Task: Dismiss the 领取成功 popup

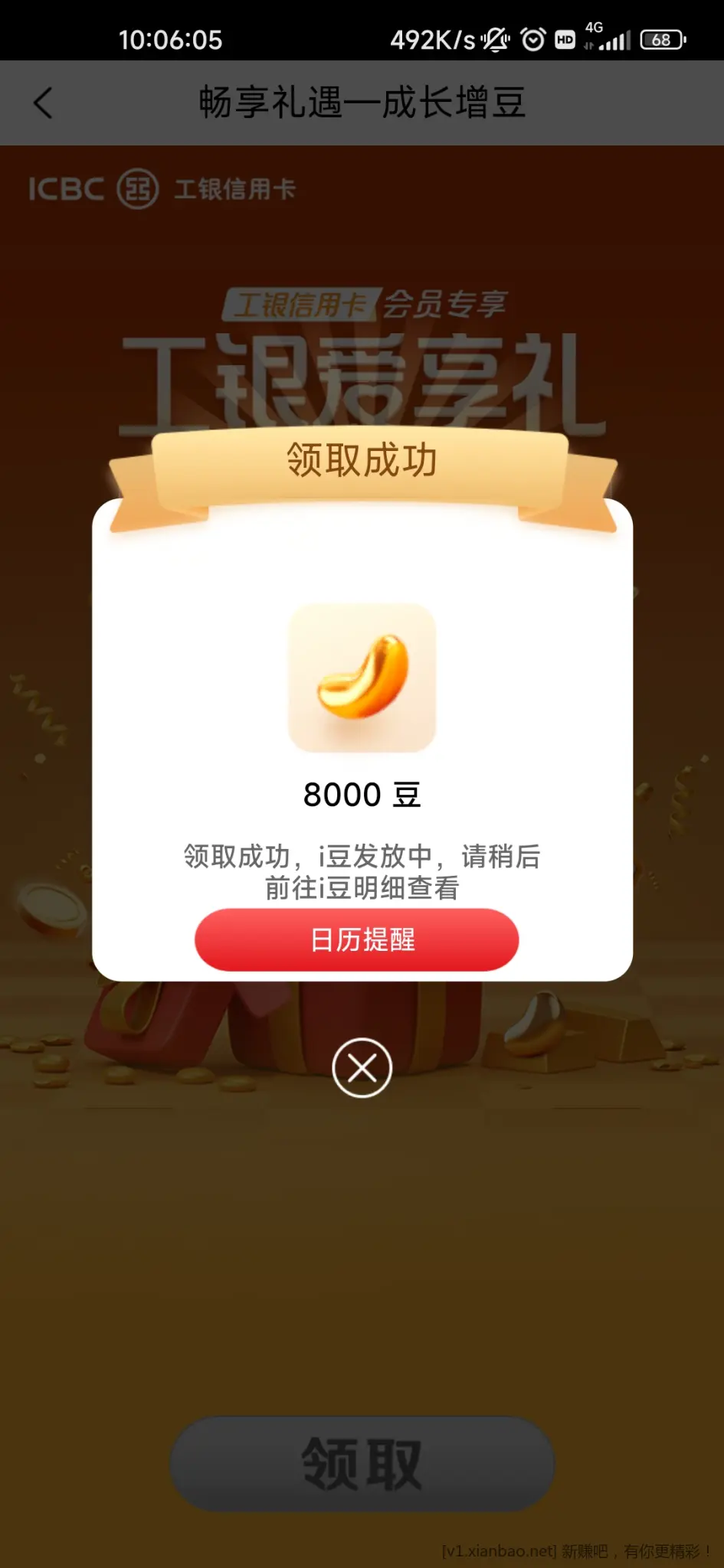Action: [x=362, y=1067]
